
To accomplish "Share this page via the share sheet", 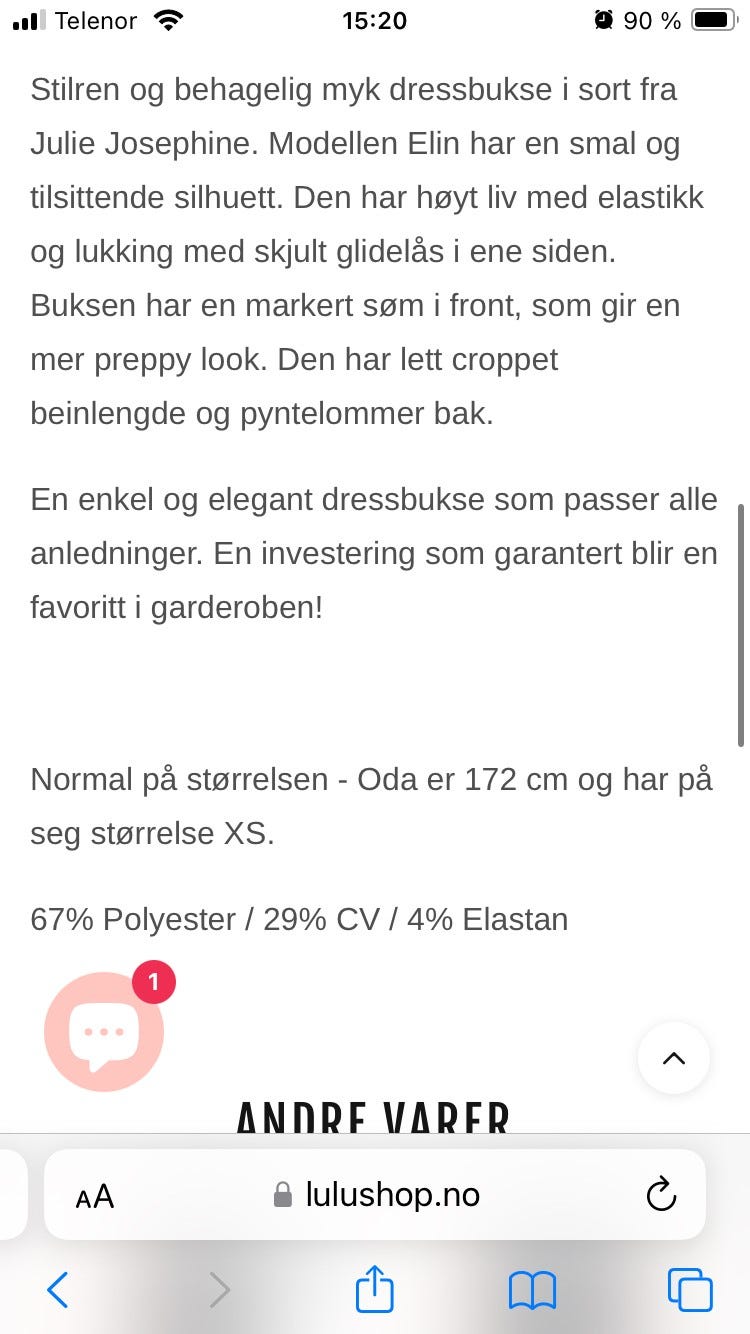I will [x=375, y=1289].
